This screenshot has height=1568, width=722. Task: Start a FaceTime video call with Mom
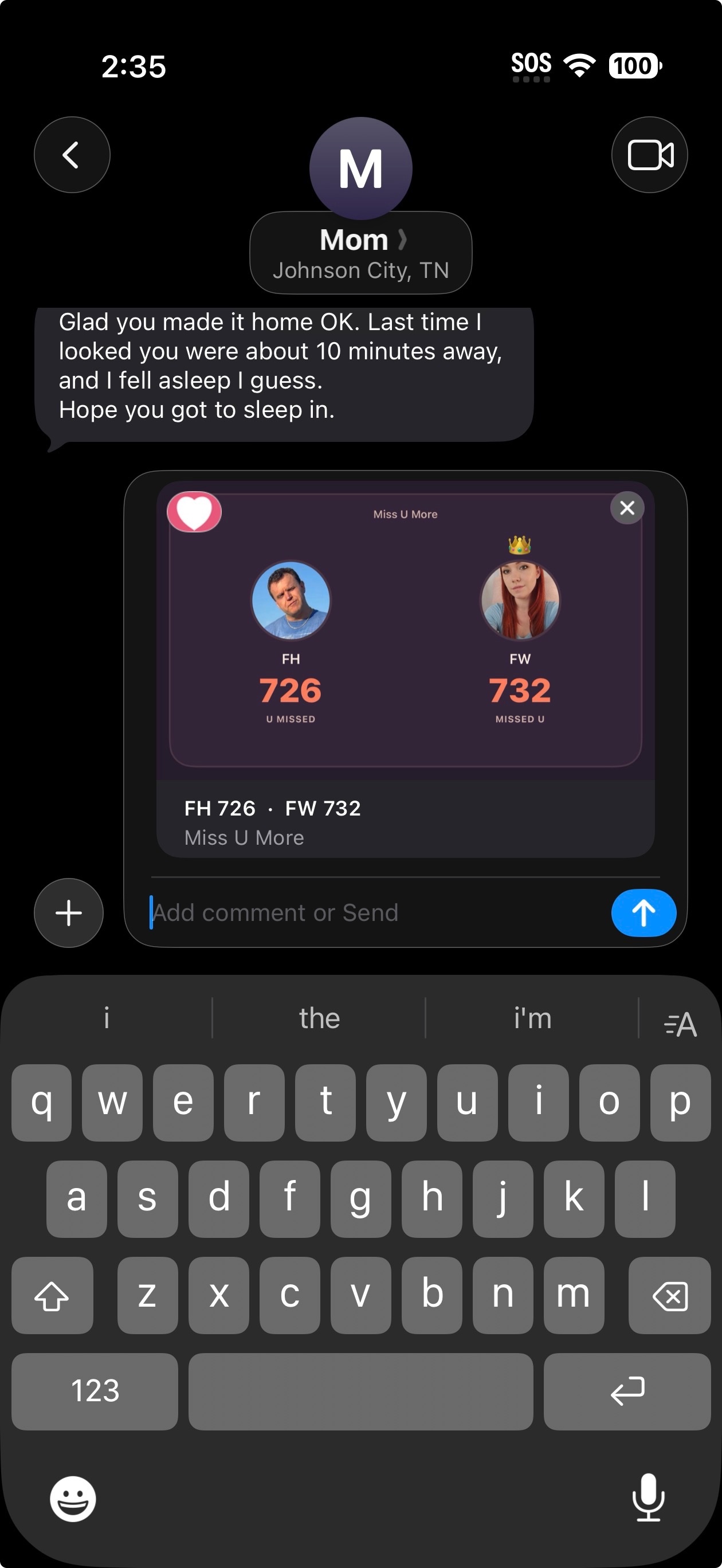click(650, 155)
